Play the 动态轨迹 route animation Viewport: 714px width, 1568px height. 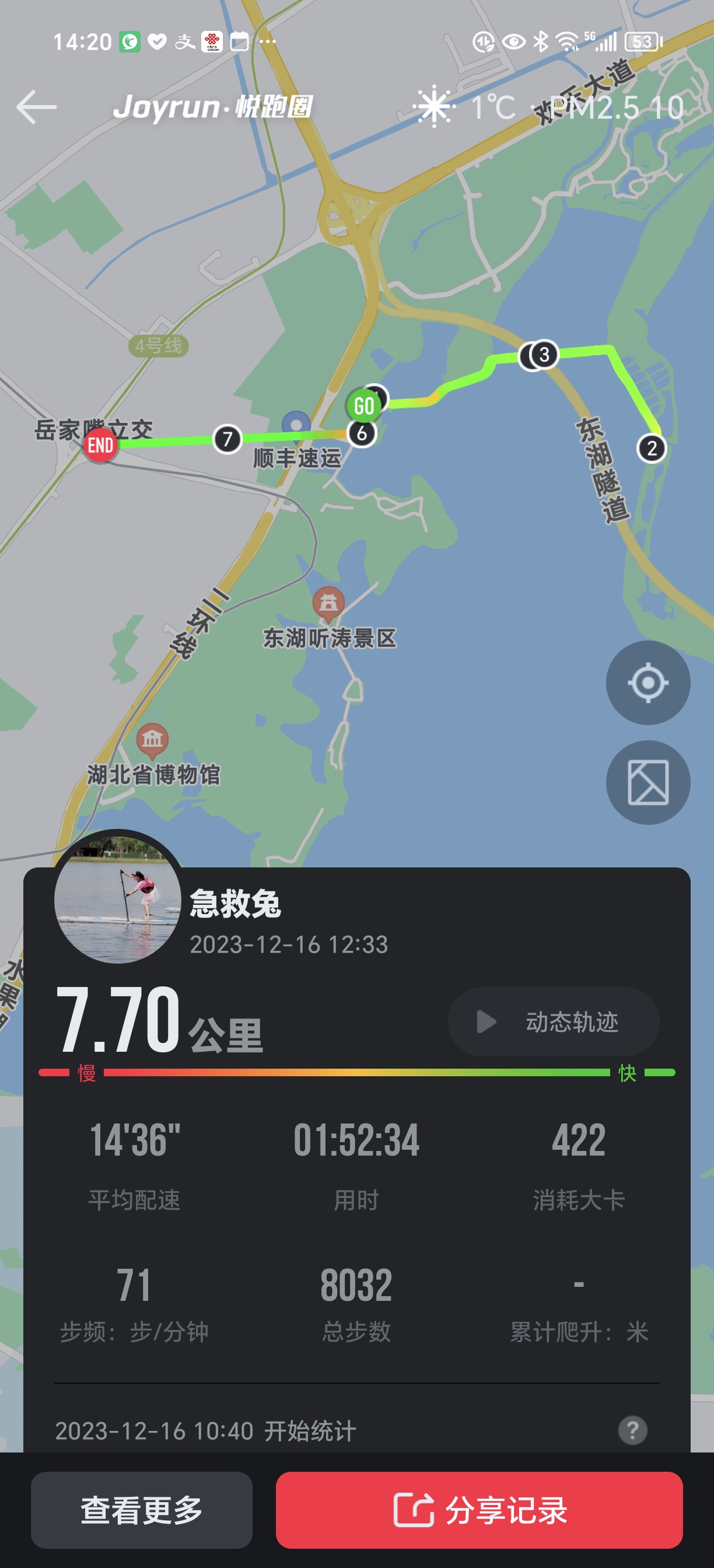coord(554,1022)
